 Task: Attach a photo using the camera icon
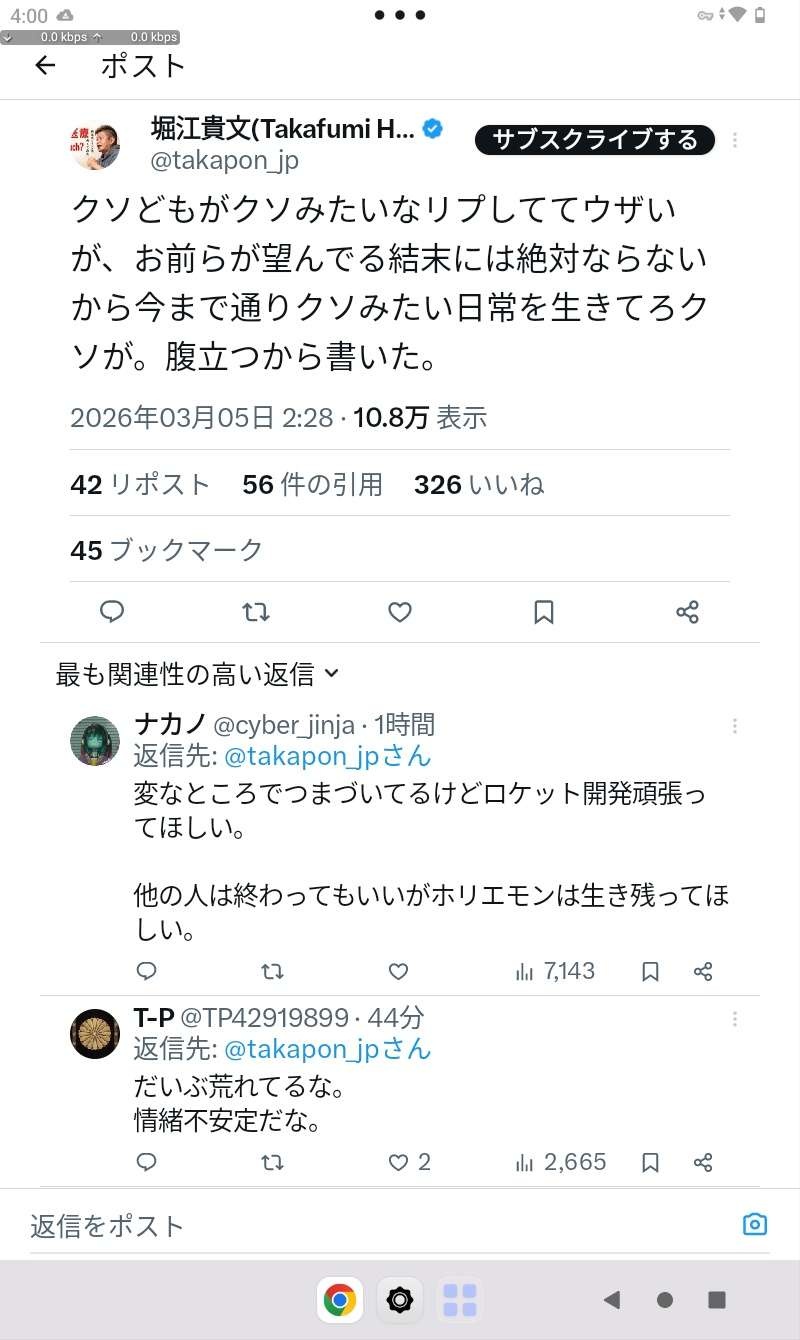pos(754,1224)
